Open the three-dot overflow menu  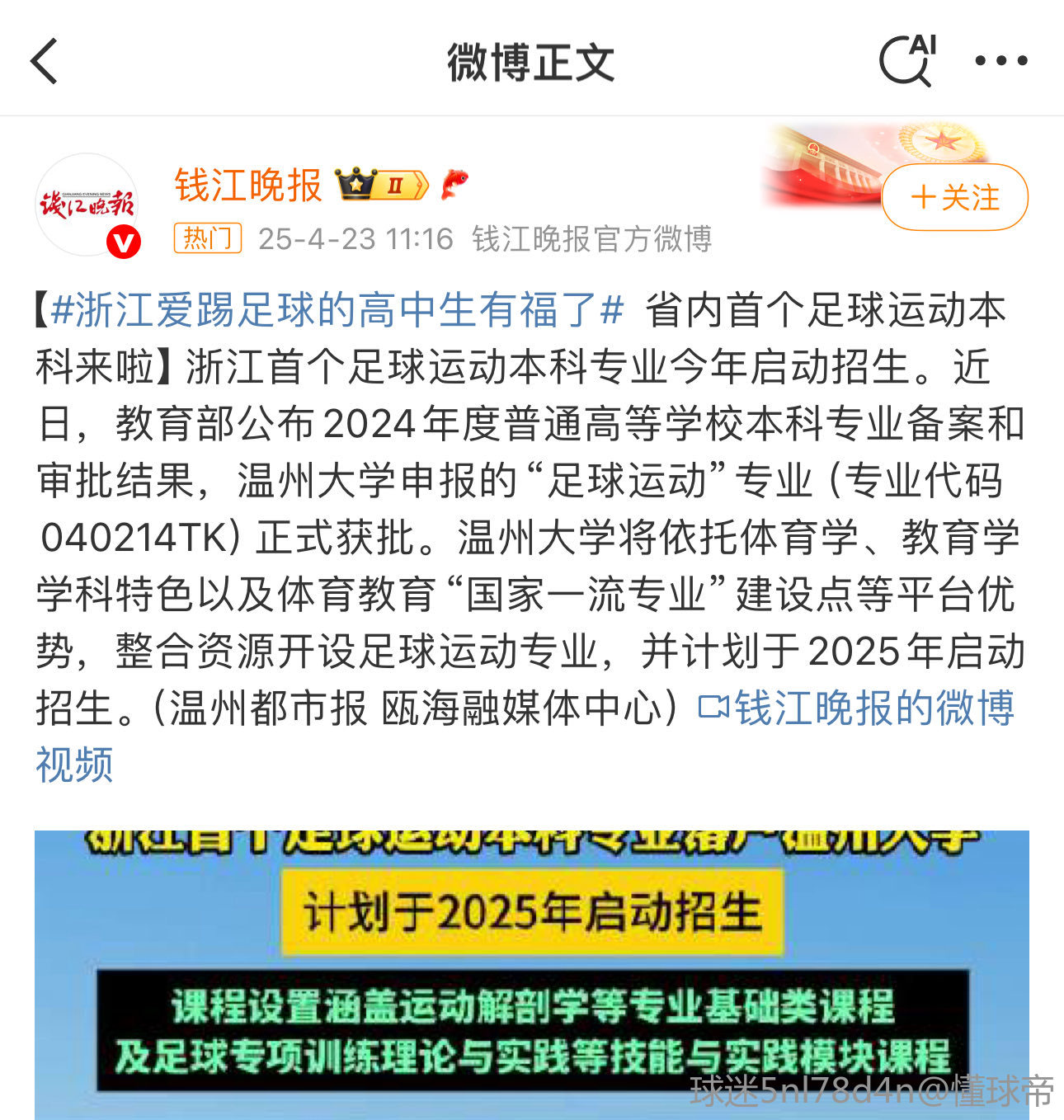coord(1000,61)
